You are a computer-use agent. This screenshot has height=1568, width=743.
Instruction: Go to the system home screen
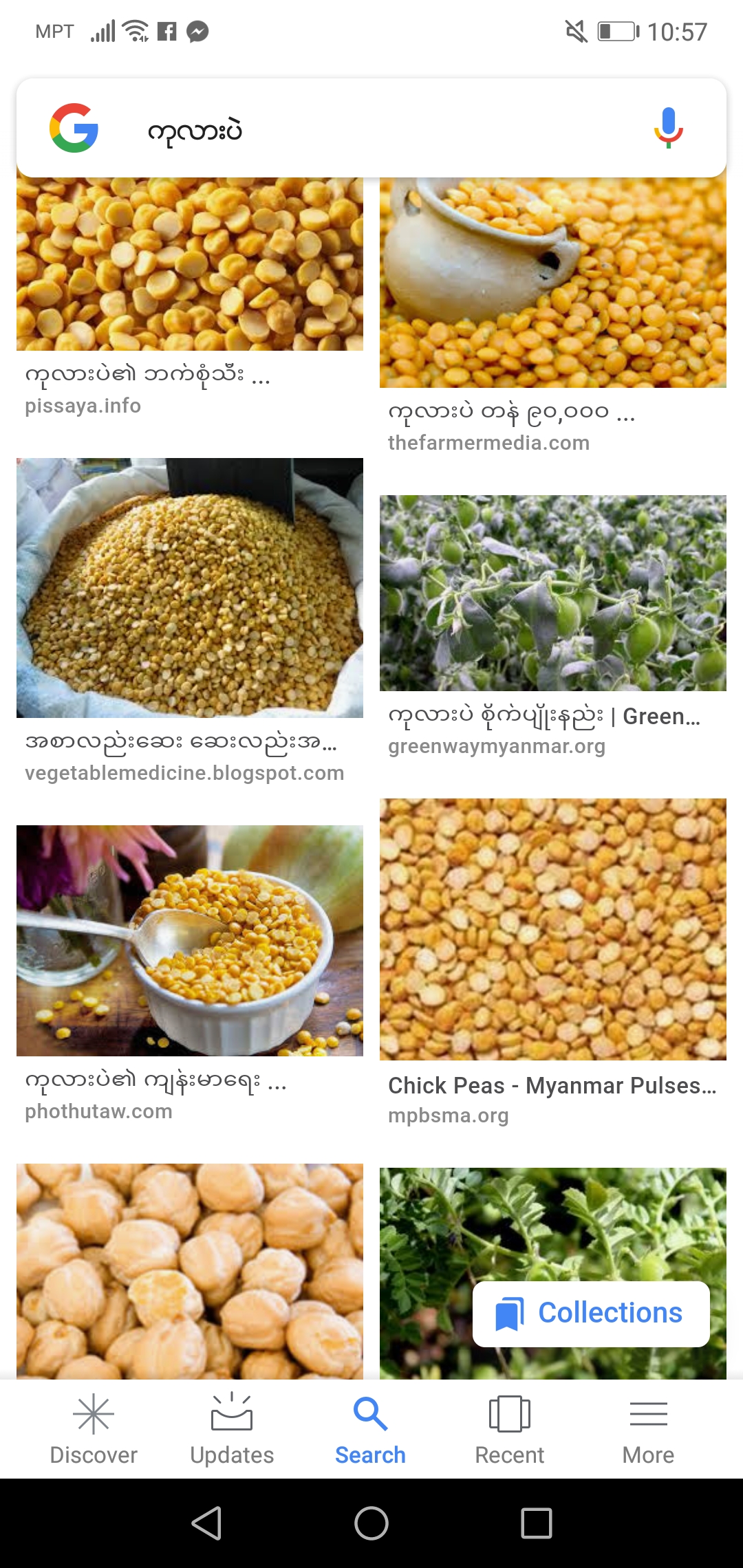point(371,1523)
